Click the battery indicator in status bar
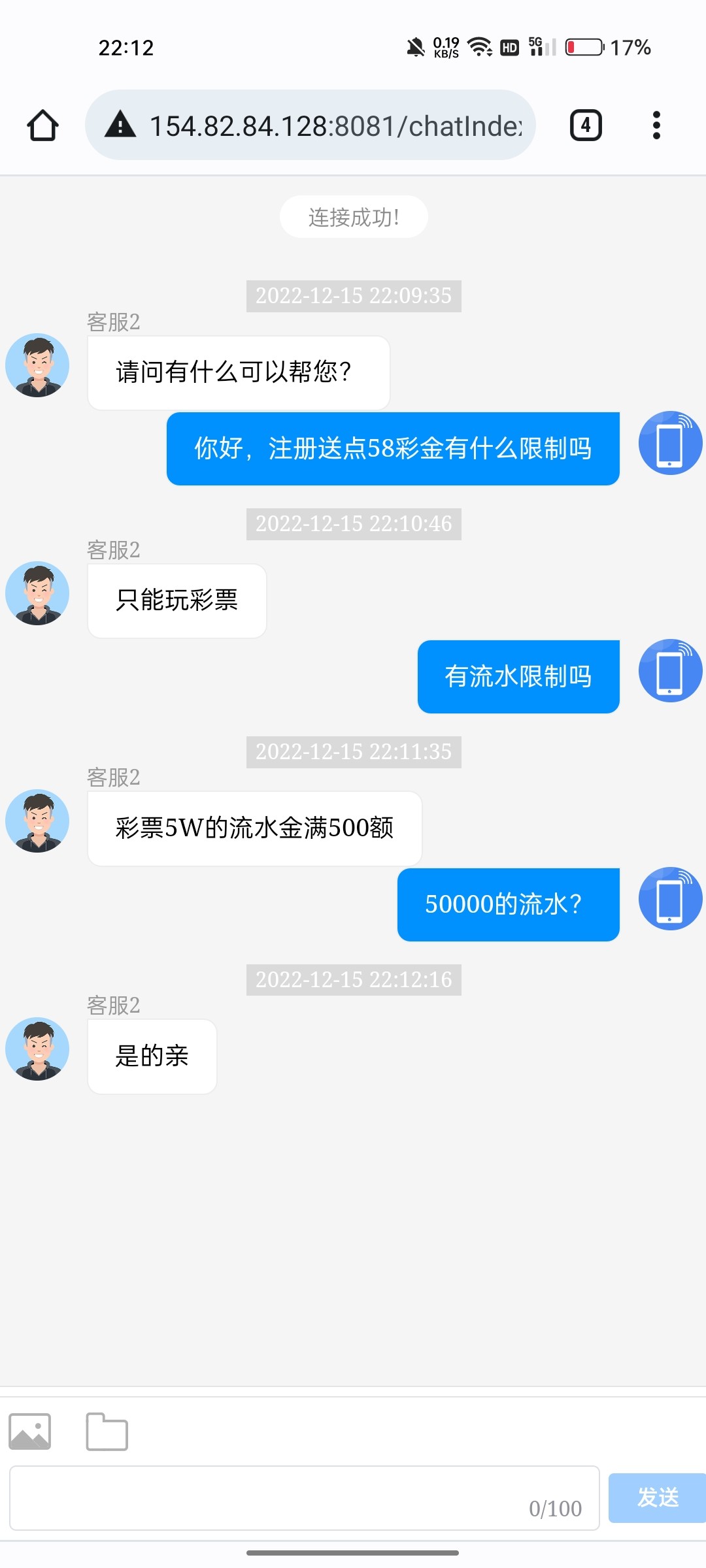Image resolution: width=706 pixels, height=1568 pixels. (x=584, y=46)
